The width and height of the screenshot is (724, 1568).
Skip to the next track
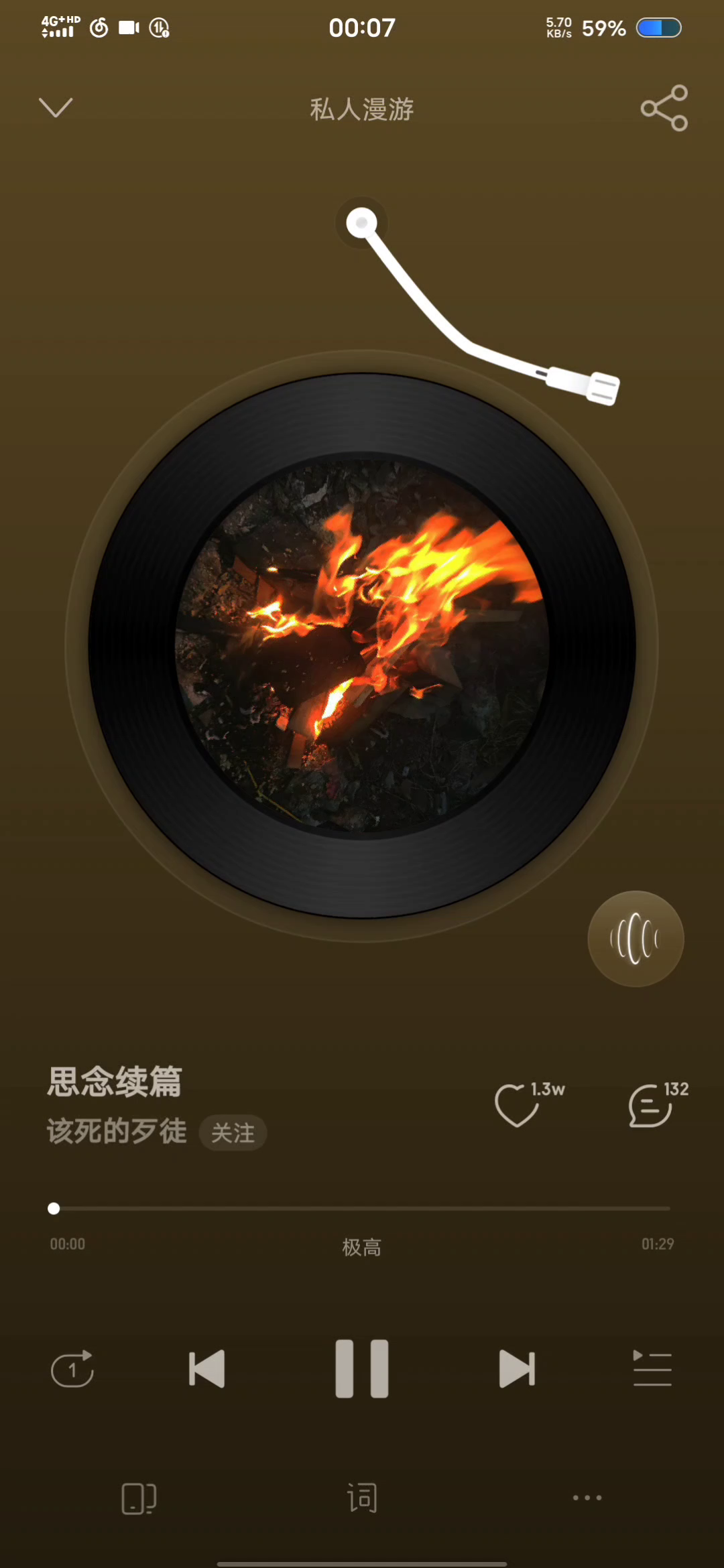pyautogui.click(x=517, y=1368)
